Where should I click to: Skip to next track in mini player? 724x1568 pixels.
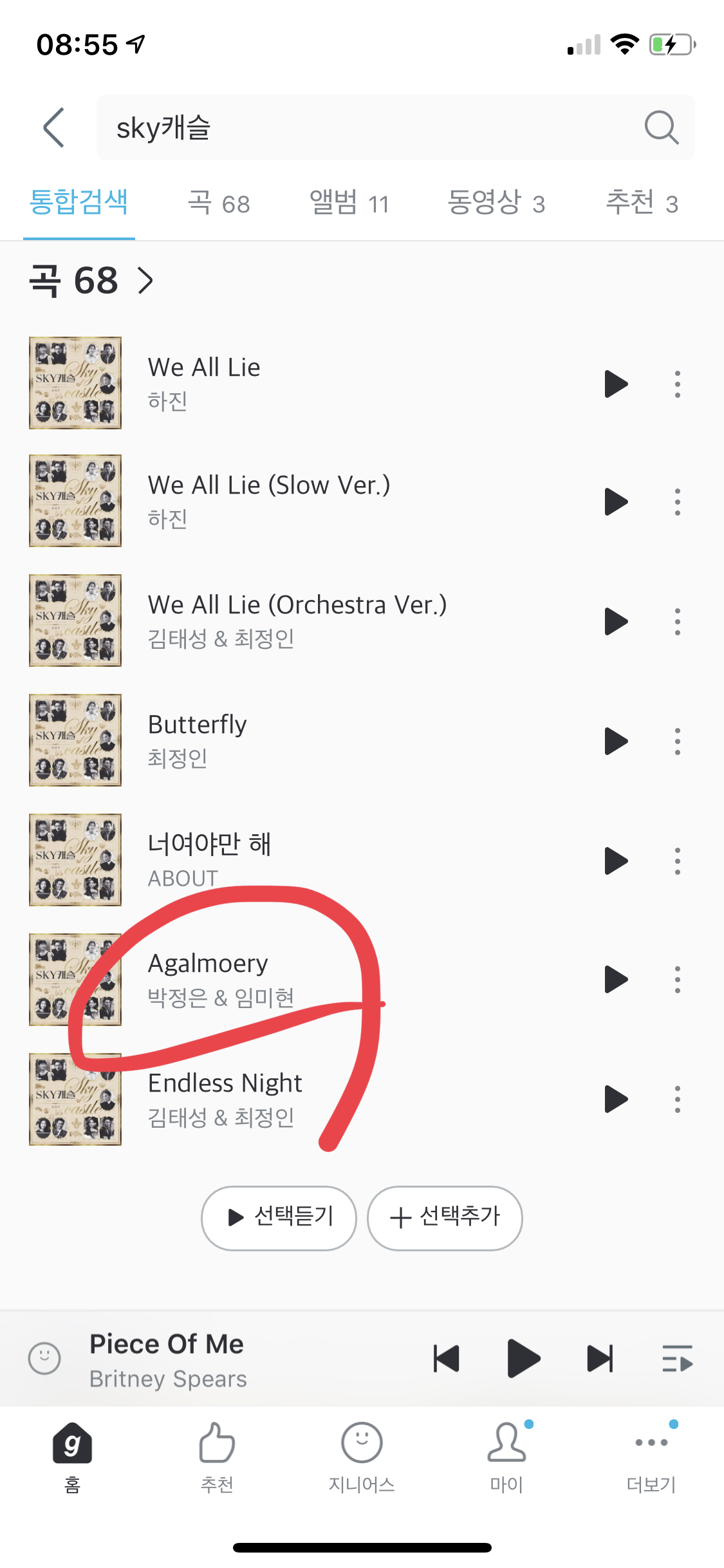coord(600,1359)
